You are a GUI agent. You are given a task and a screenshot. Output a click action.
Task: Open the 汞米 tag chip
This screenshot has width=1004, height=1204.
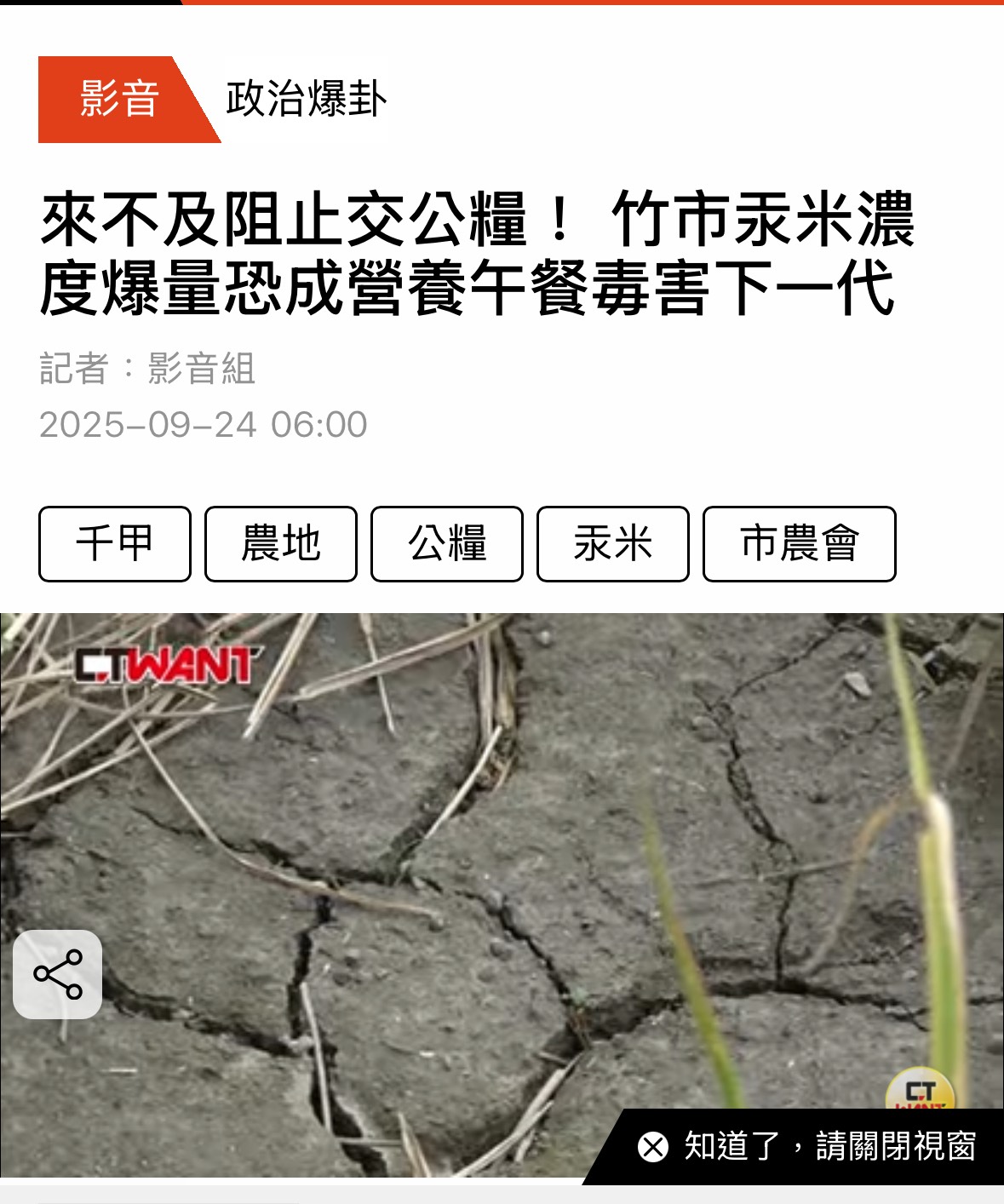[613, 544]
